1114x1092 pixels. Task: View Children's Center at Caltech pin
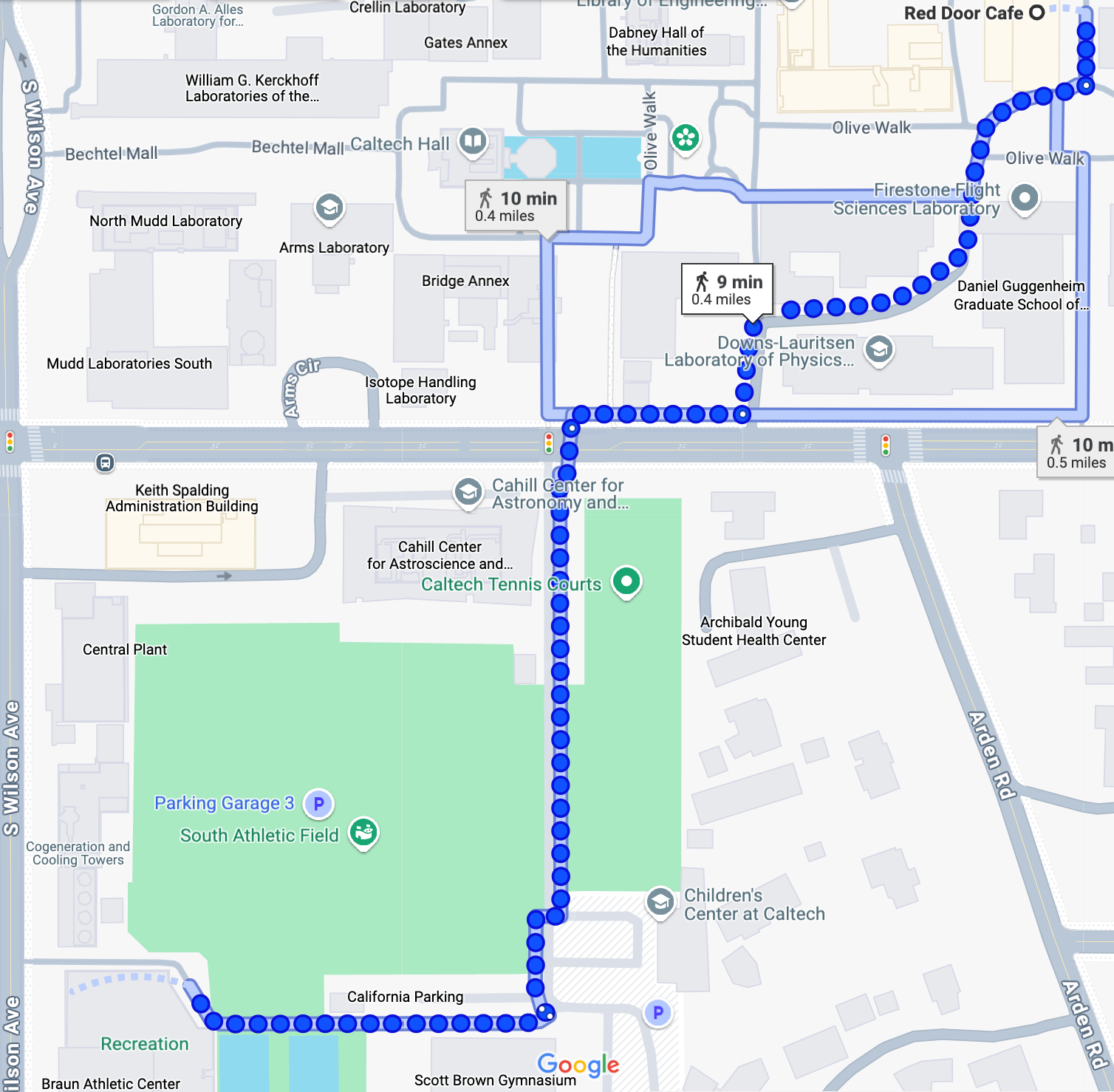pos(660,901)
